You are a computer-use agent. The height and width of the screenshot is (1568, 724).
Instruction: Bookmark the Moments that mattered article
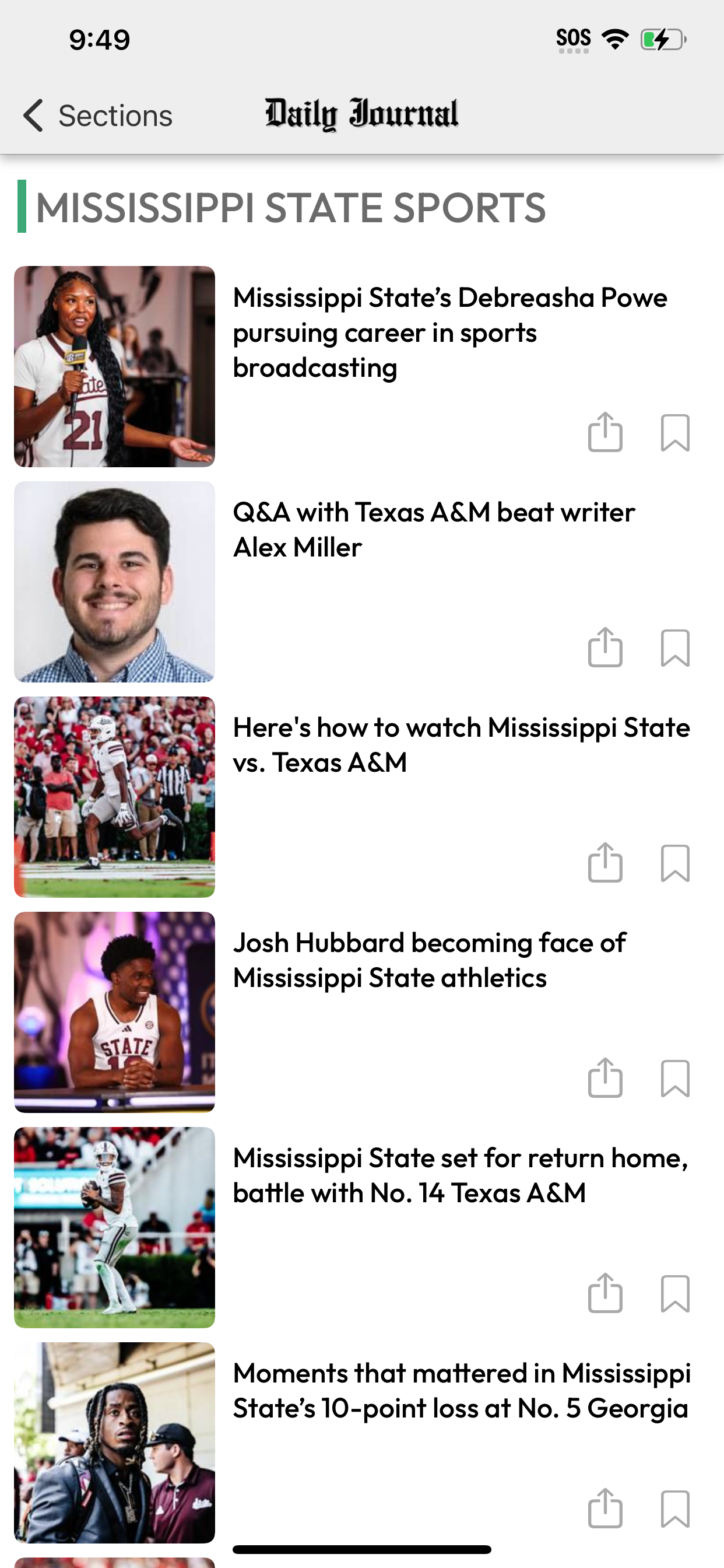pos(674,1508)
